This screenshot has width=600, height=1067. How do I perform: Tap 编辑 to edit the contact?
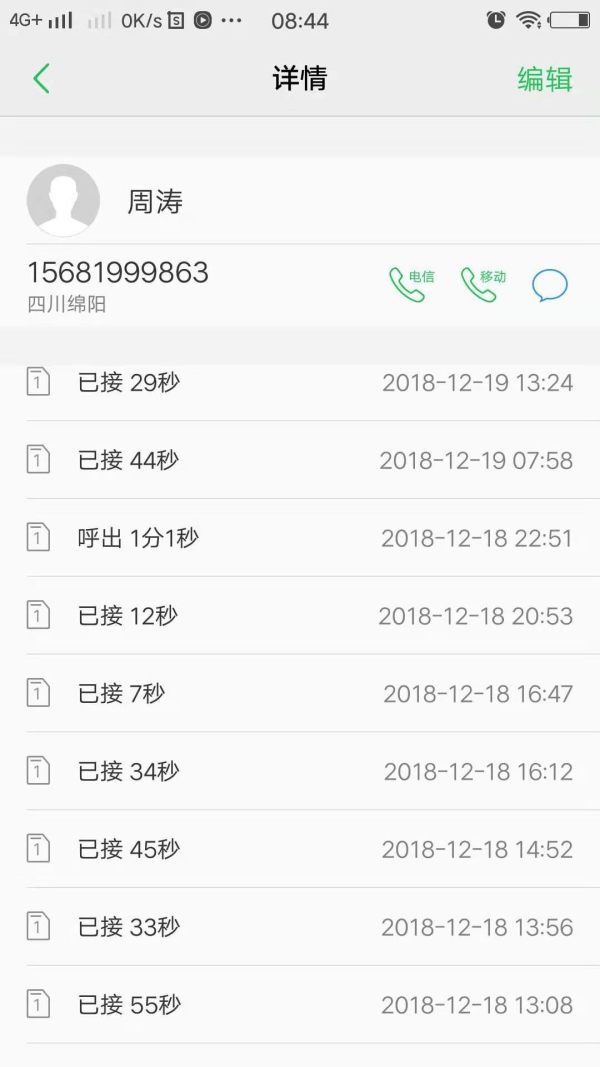544,79
